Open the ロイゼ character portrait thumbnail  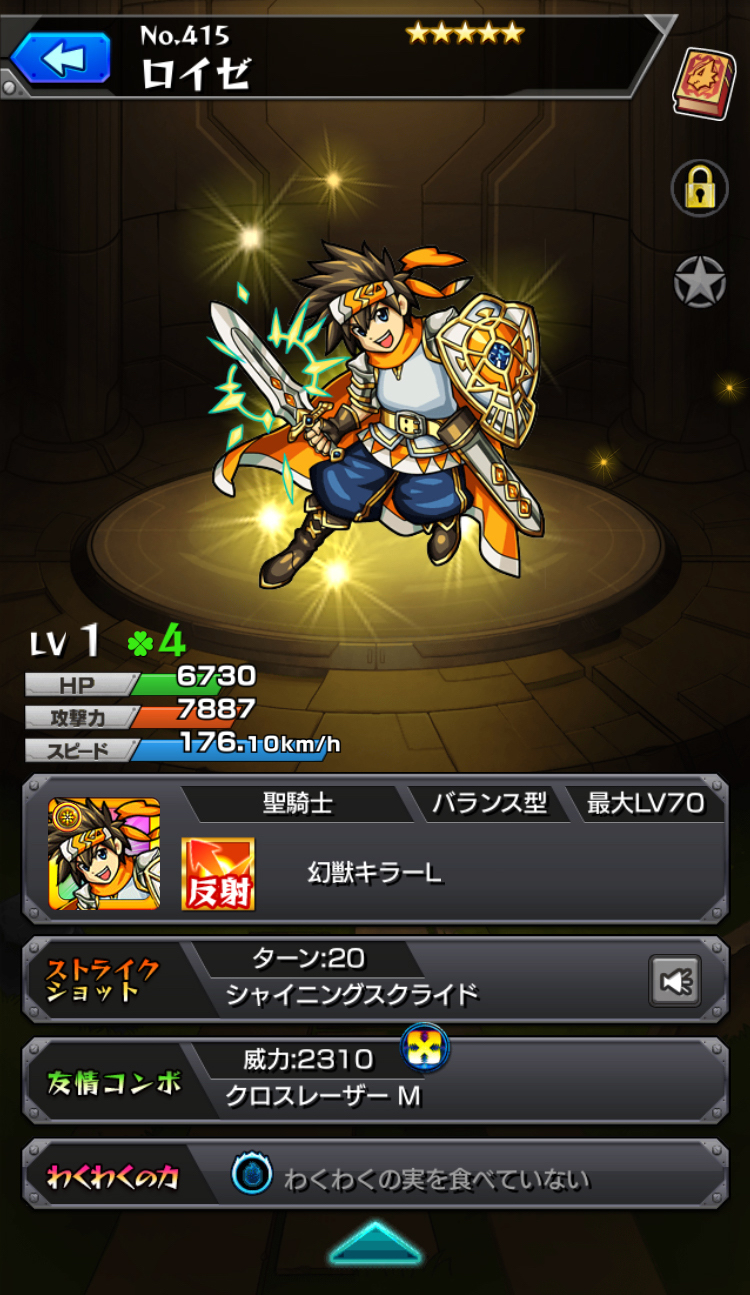[104, 853]
